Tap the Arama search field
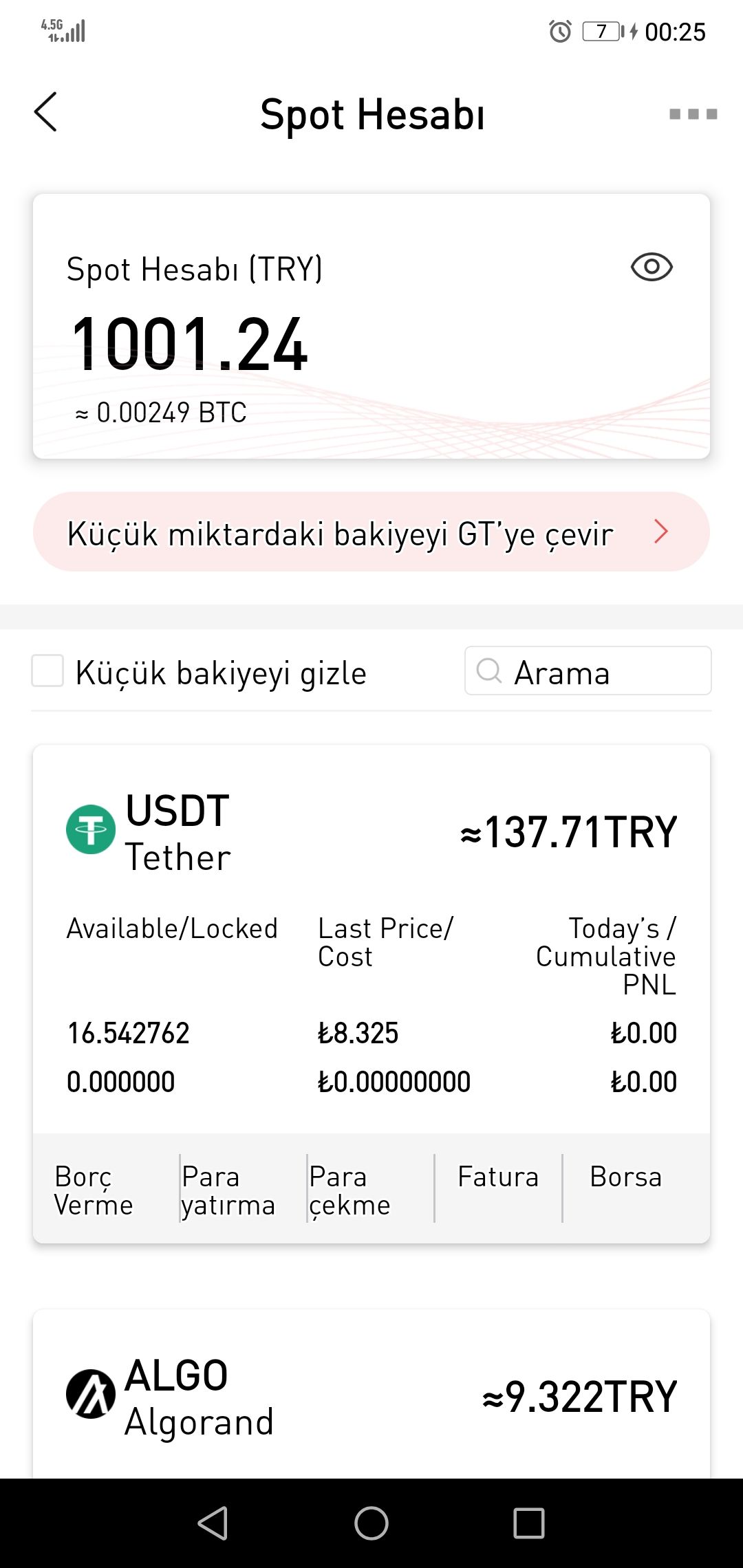Screen dimensions: 743x1568 pyautogui.click(x=588, y=671)
